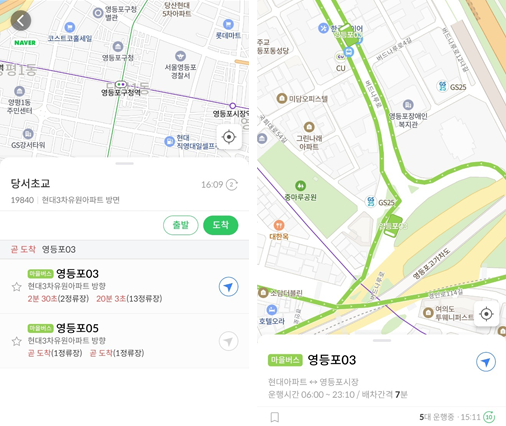Screen dimensions: 506x426
Task: Tap the 영등포구청역 station marker
Action: click(x=121, y=85)
